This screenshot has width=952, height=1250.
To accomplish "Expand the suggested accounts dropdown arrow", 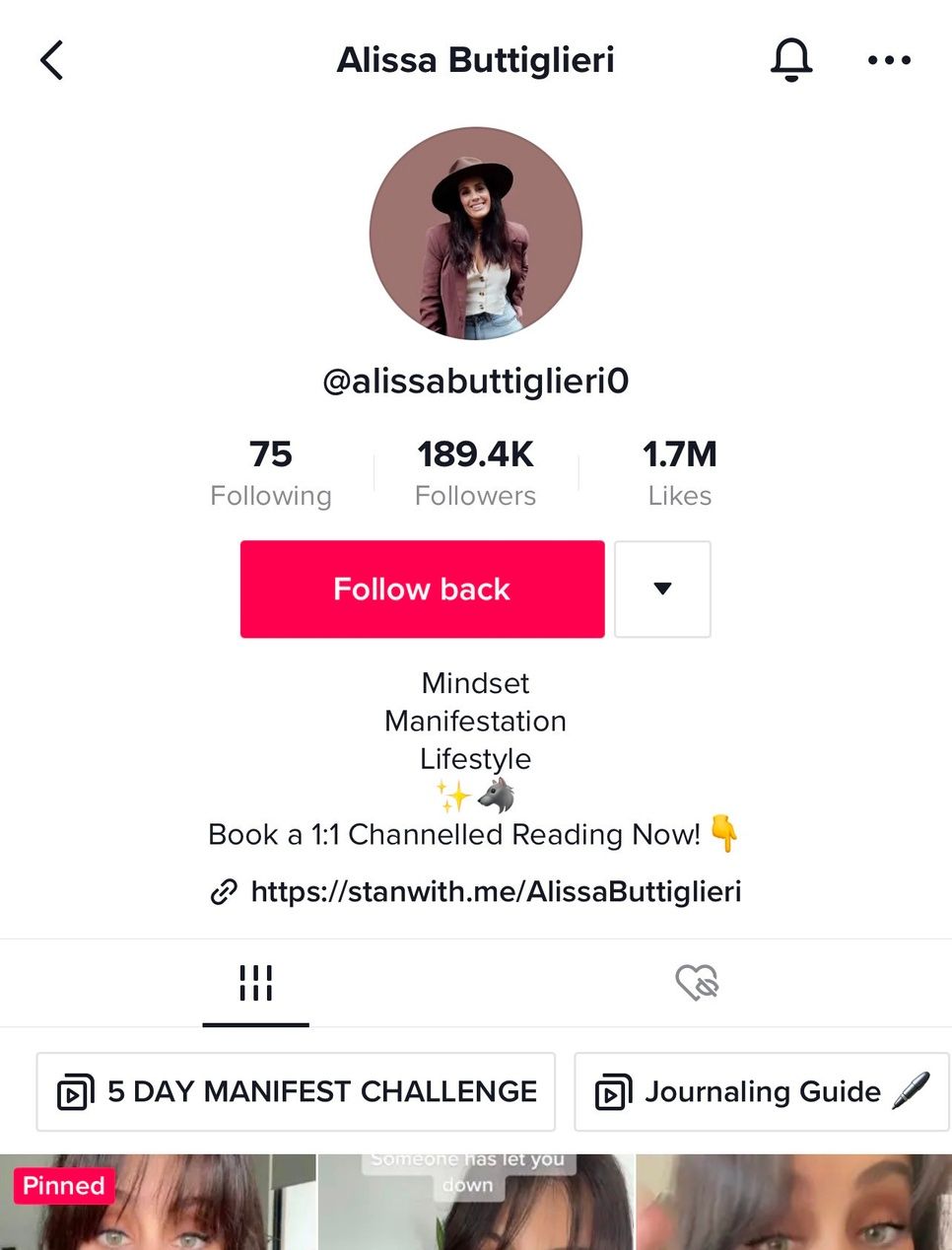I will [662, 589].
